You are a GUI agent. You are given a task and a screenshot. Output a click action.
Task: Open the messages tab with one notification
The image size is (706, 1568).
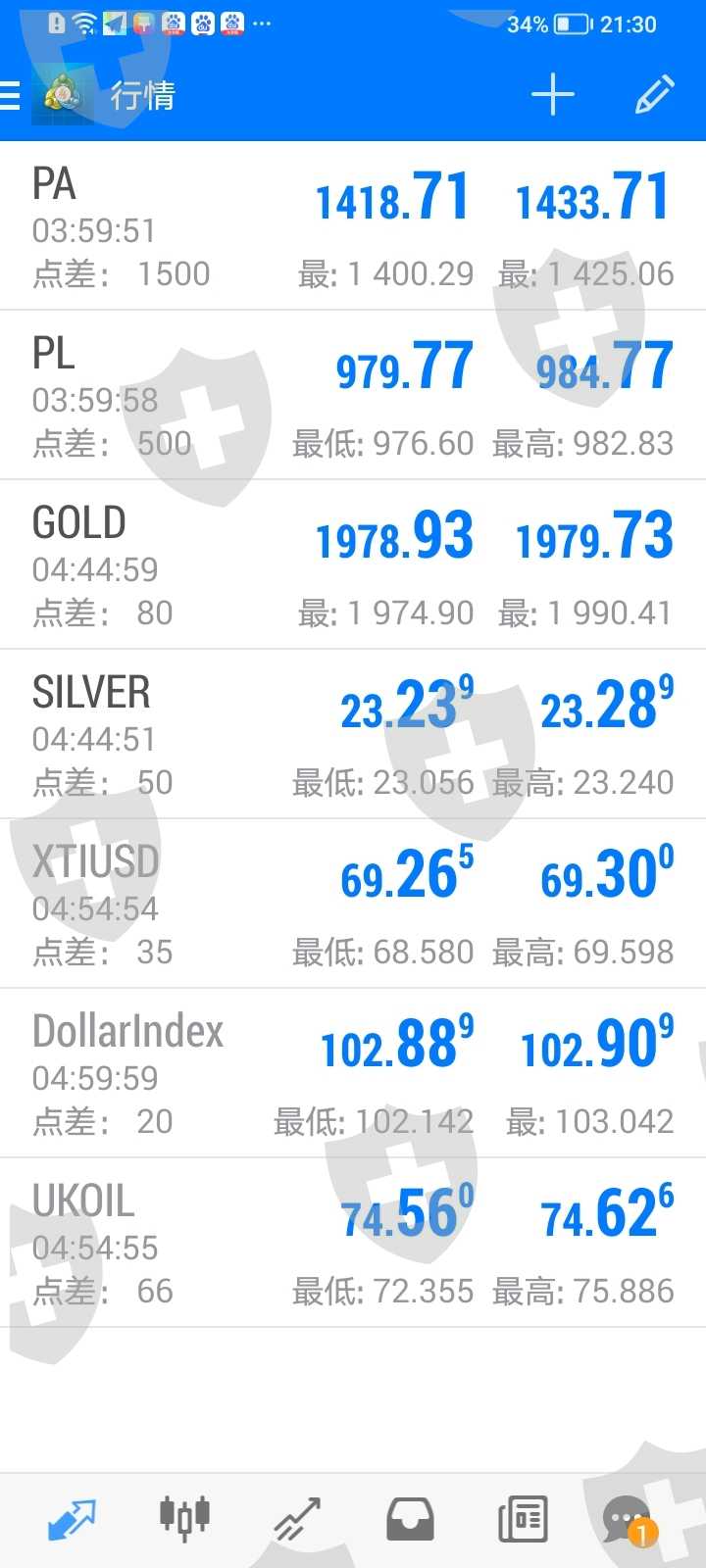[x=629, y=1521]
